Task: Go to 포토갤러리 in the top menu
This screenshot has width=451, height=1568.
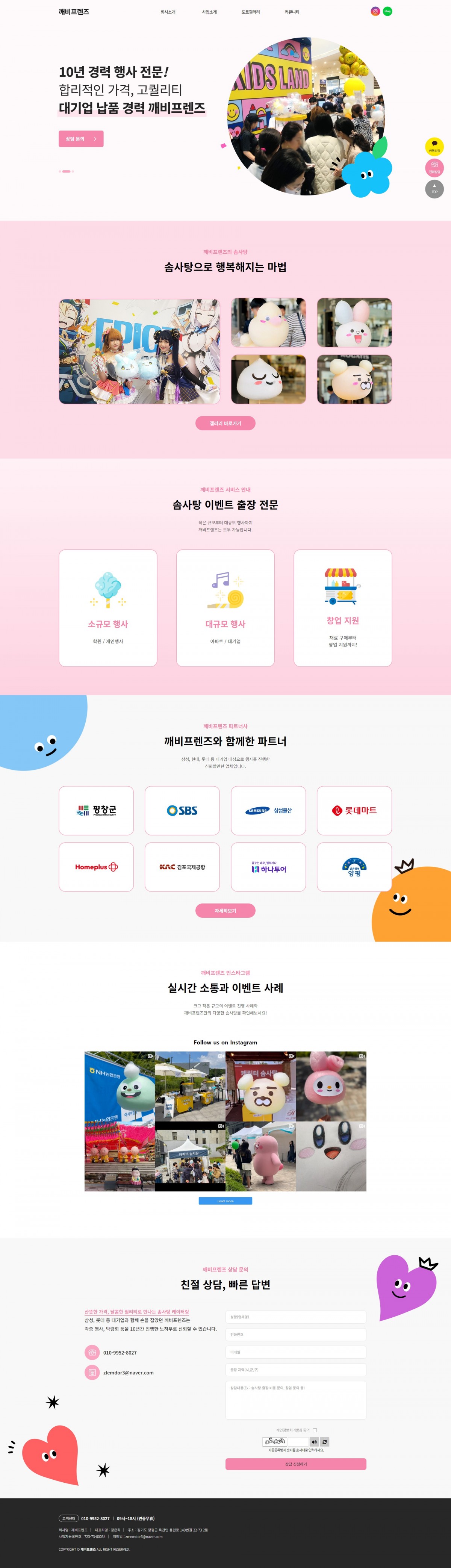Action: pyautogui.click(x=250, y=12)
